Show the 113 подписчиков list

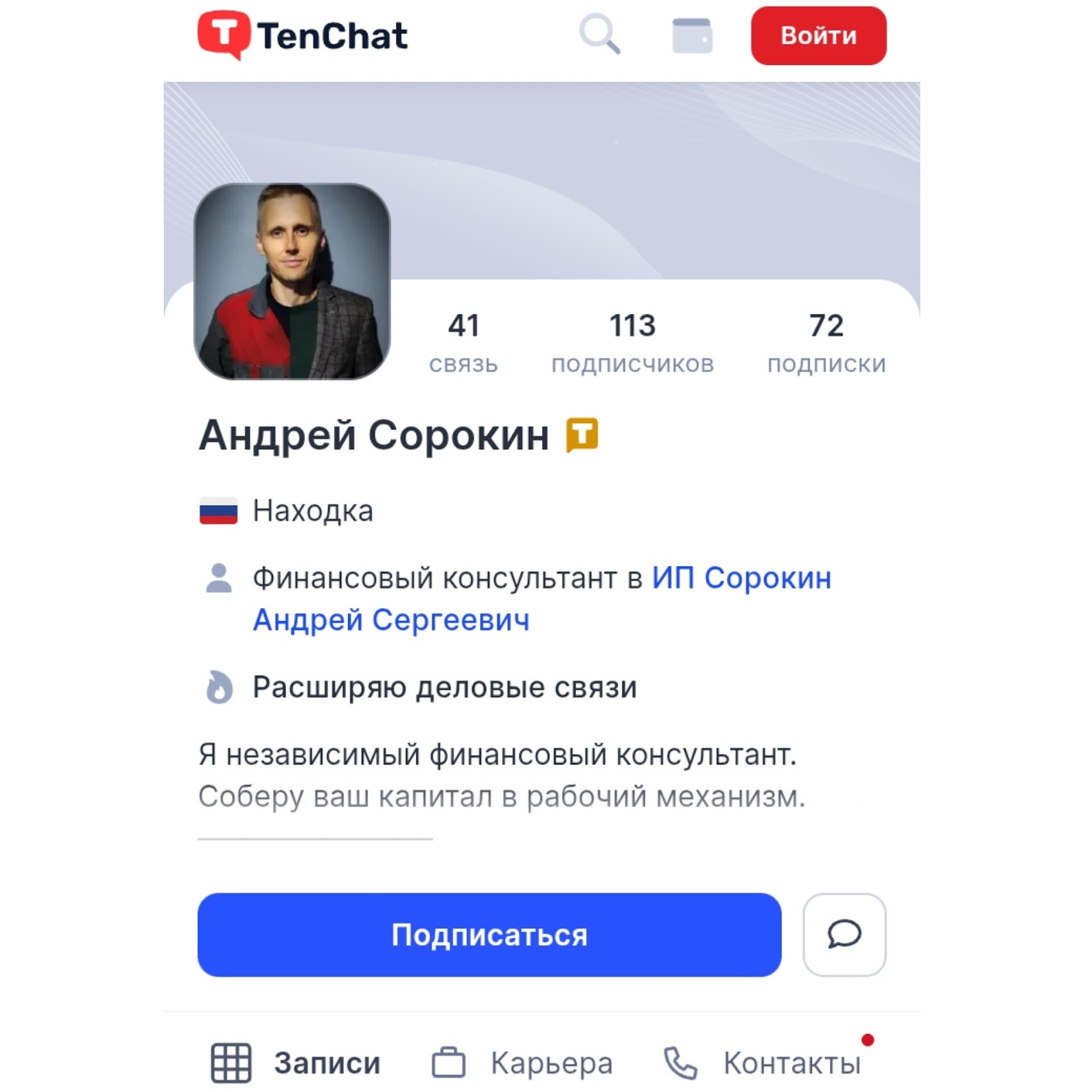[632, 343]
